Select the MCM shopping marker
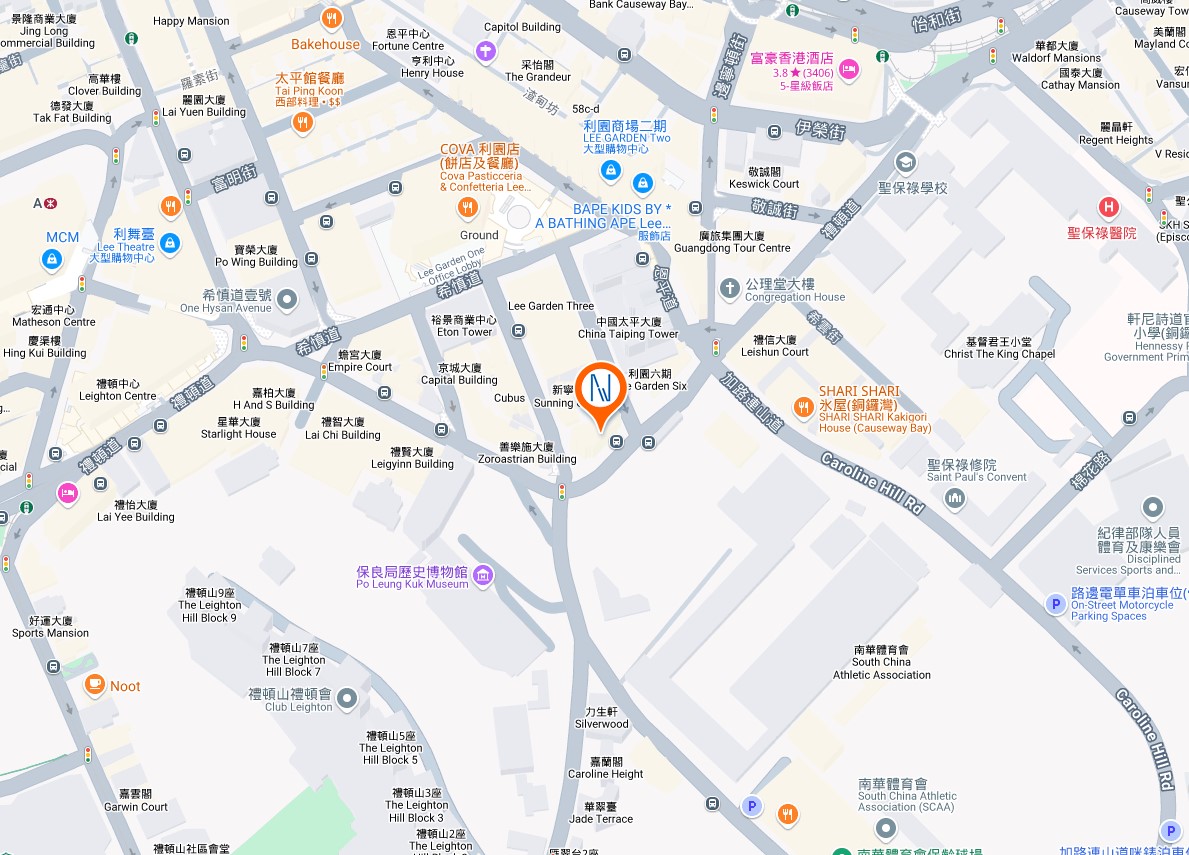1189x855 pixels. pos(52,260)
